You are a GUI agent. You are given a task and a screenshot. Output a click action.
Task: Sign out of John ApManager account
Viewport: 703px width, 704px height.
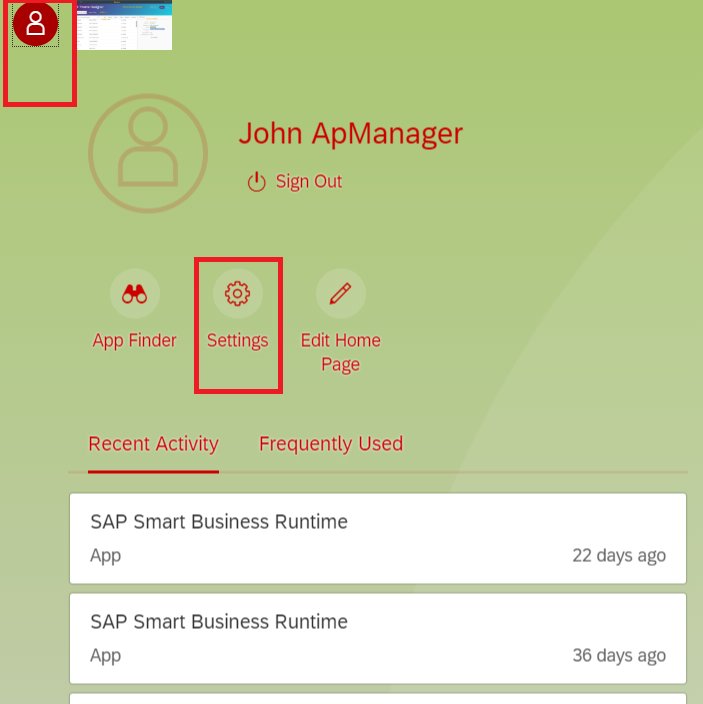295,182
